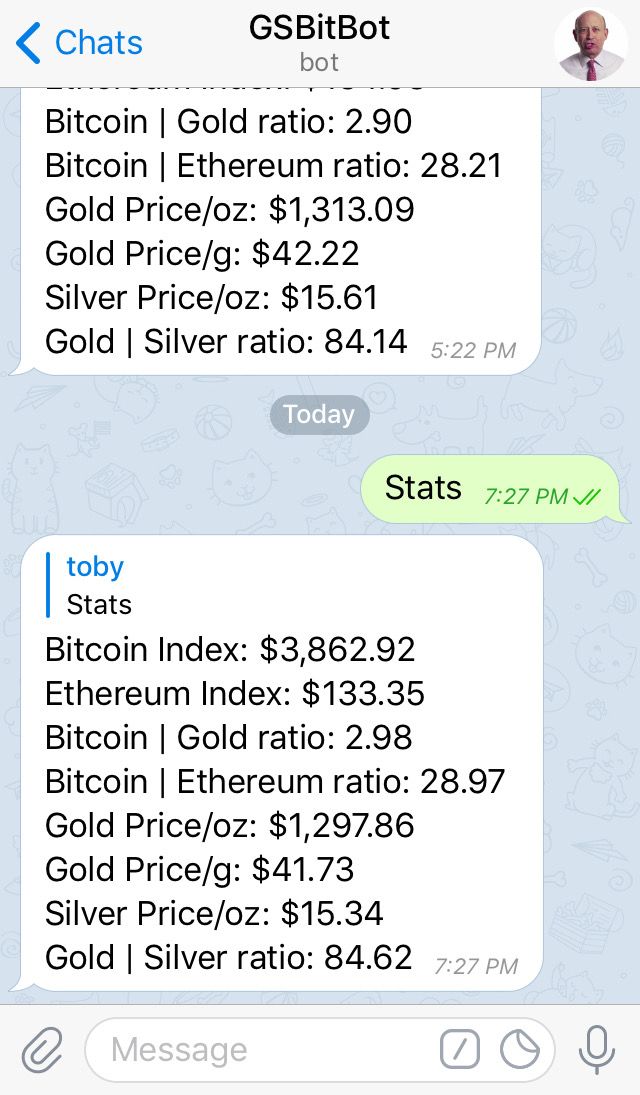
Task: Tap the microphone voice message icon
Action: click(x=597, y=1050)
